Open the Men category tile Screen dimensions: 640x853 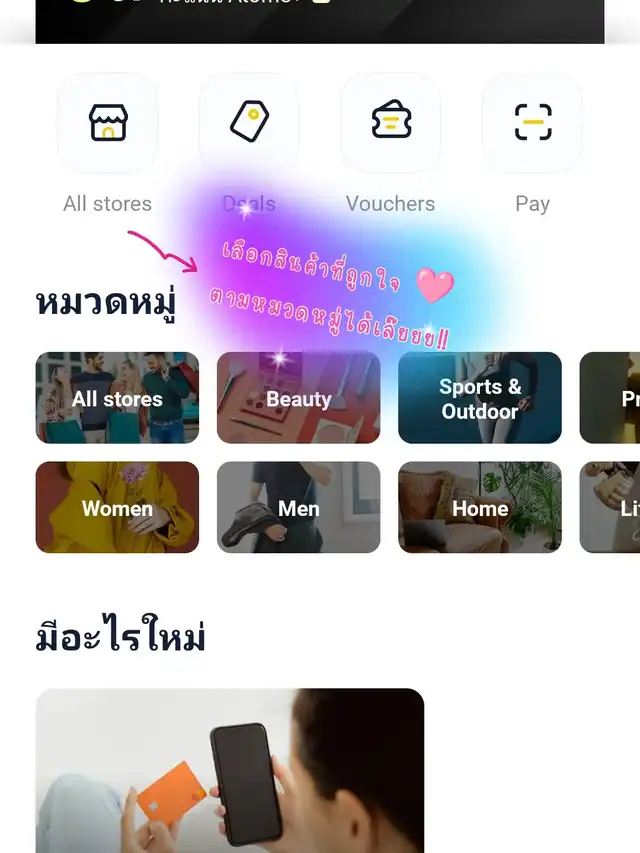point(298,507)
